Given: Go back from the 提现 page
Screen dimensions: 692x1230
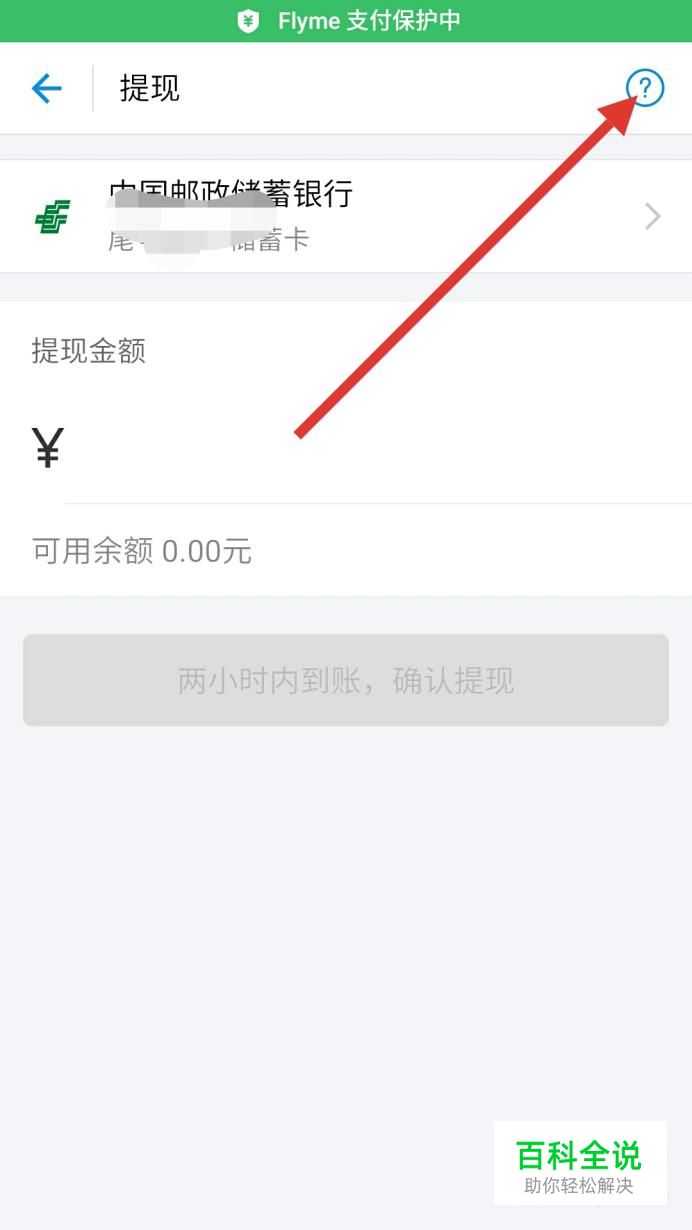Looking at the screenshot, I should (47, 89).
